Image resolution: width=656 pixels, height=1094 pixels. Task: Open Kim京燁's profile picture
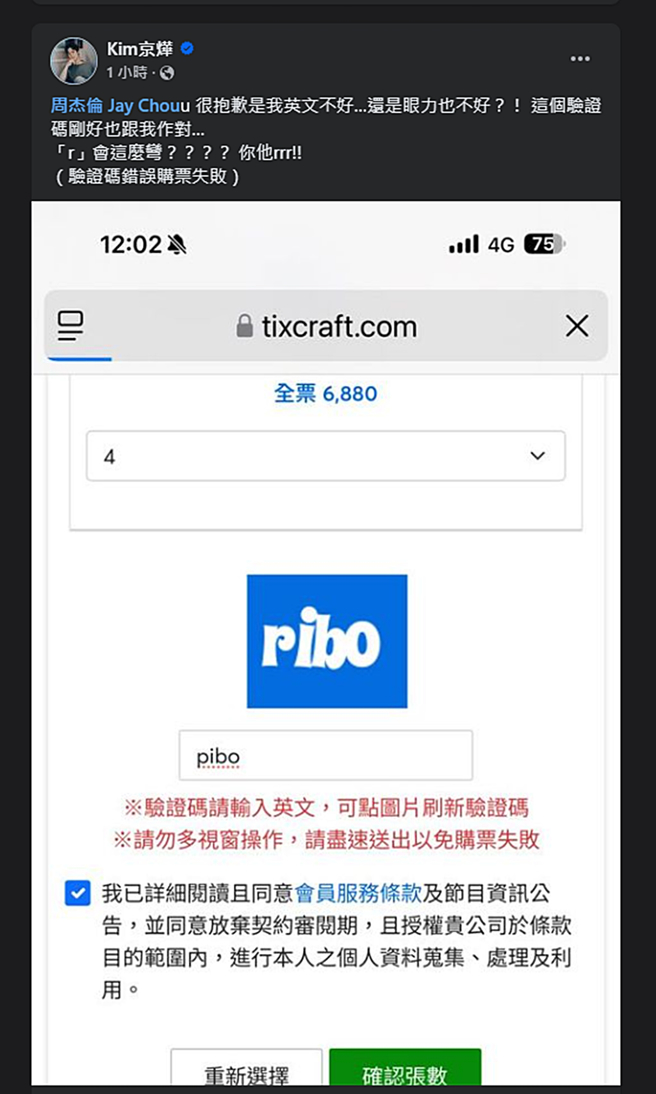(x=73, y=61)
